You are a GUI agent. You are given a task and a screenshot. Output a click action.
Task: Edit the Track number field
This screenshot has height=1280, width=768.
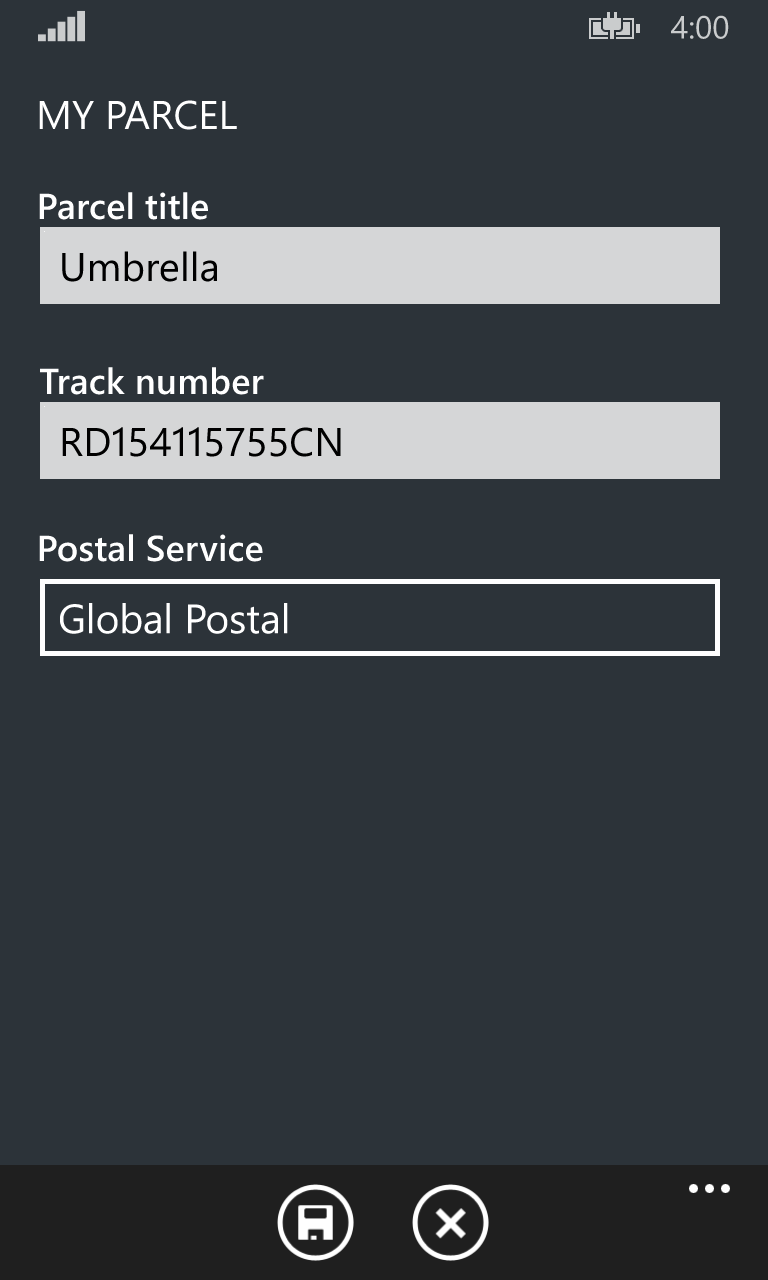380,441
